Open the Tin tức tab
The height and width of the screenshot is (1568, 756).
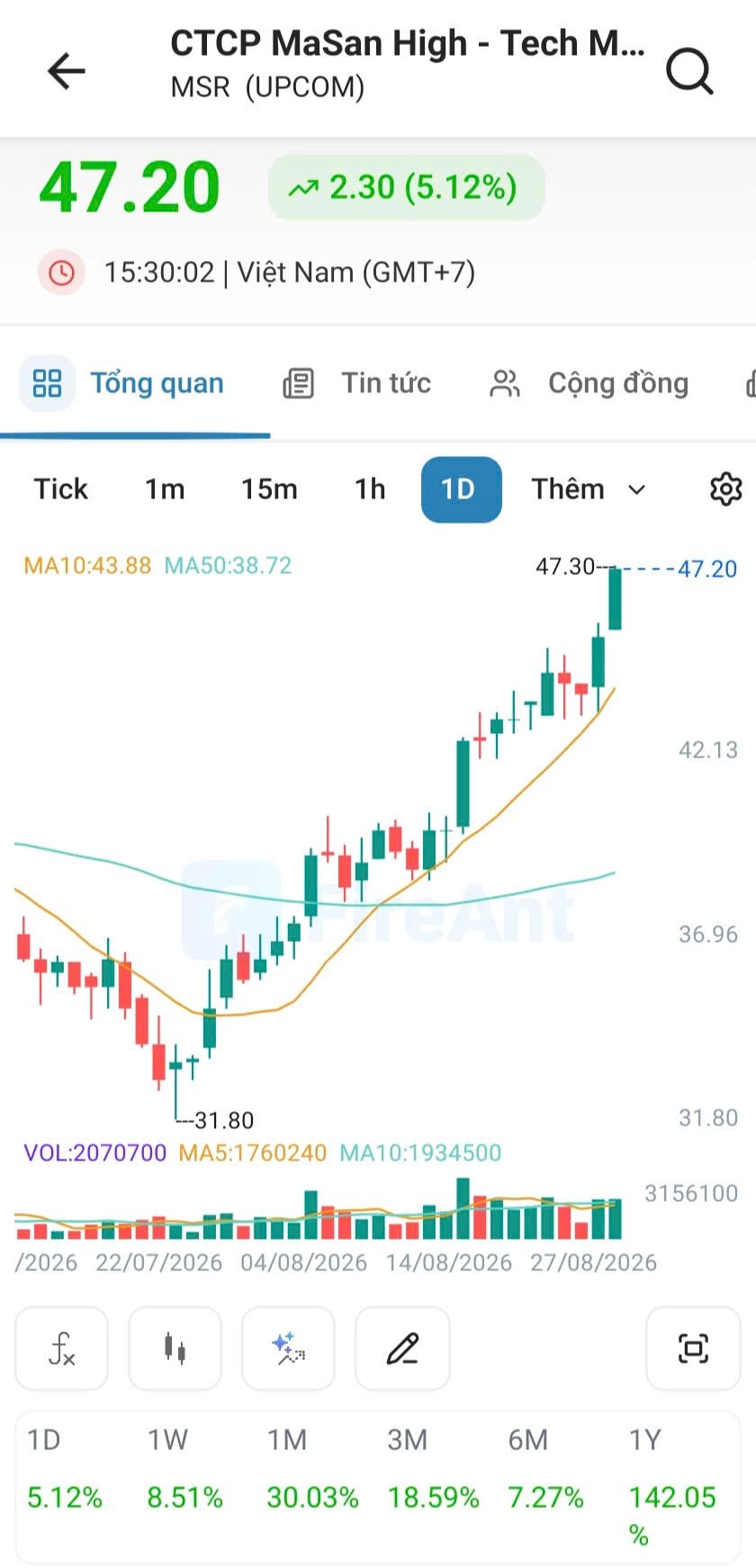click(357, 383)
